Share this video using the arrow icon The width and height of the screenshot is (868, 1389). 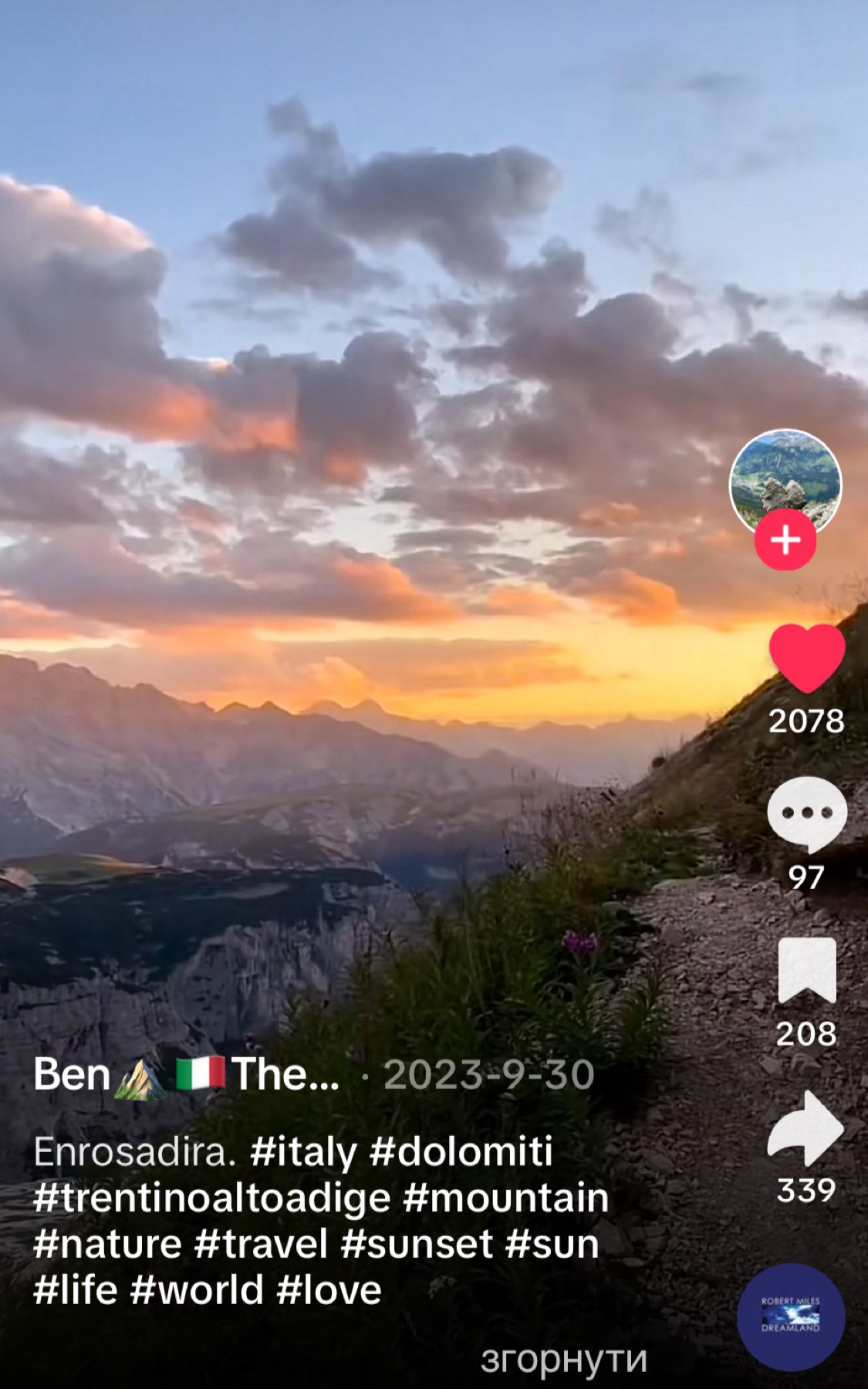[806, 1128]
